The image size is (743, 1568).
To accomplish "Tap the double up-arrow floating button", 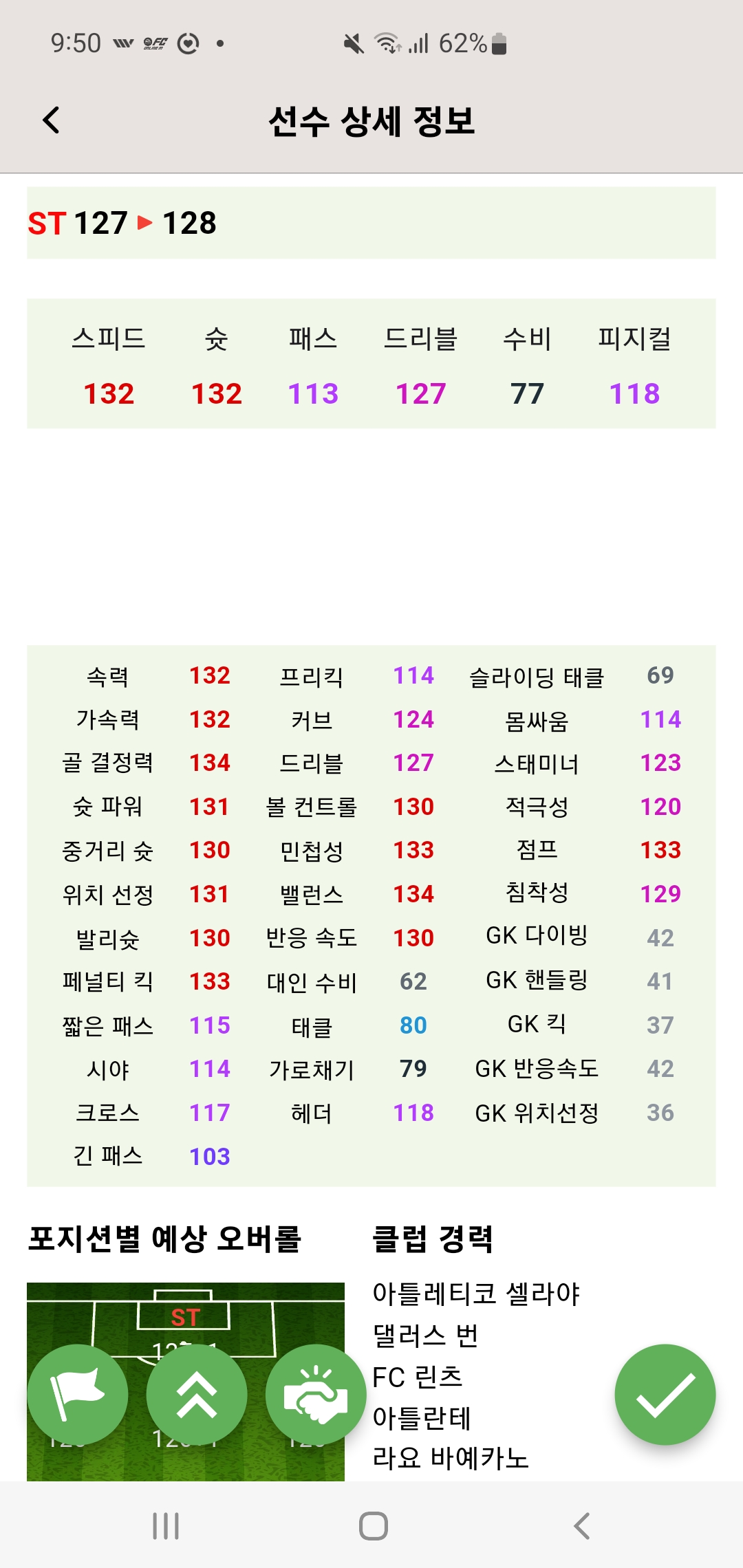I will point(197,1395).
